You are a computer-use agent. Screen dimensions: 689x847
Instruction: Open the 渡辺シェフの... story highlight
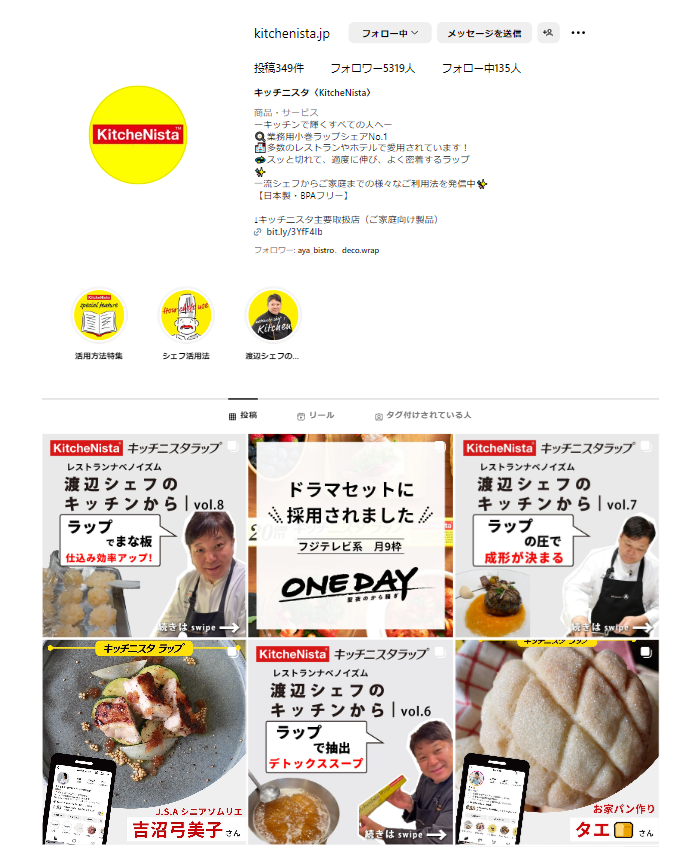coord(272,317)
